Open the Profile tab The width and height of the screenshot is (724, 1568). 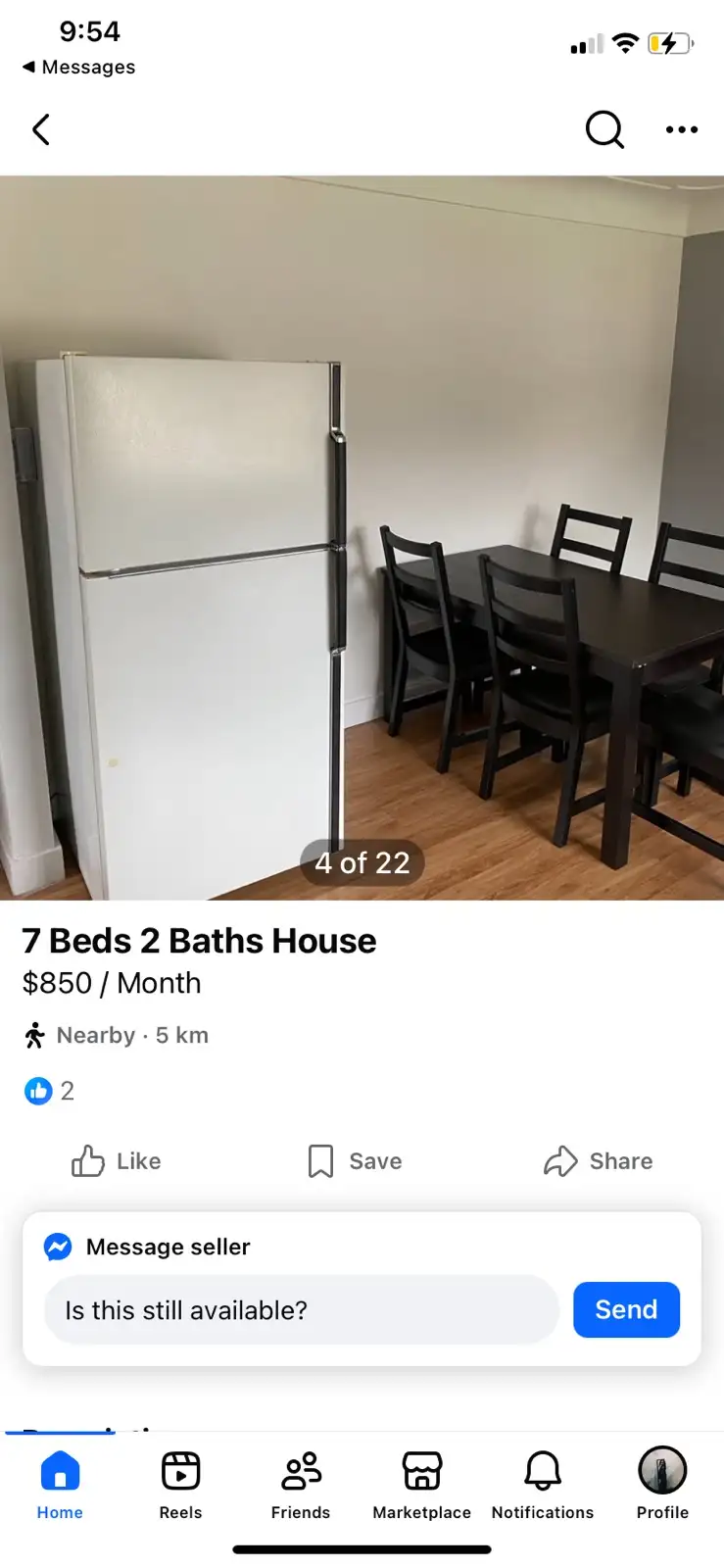[x=662, y=1485]
